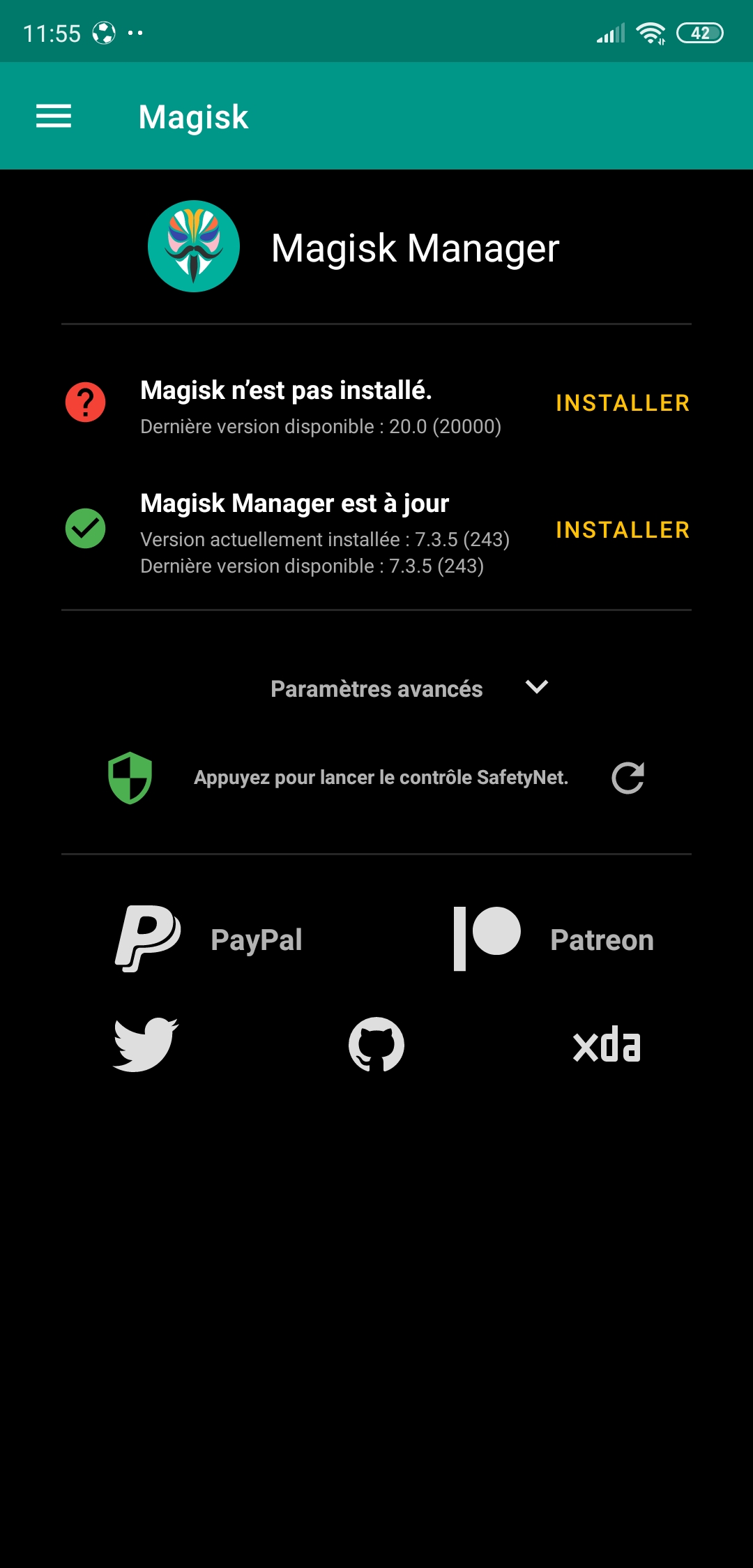Open the PayPal donation link

(x=208, y=939)
